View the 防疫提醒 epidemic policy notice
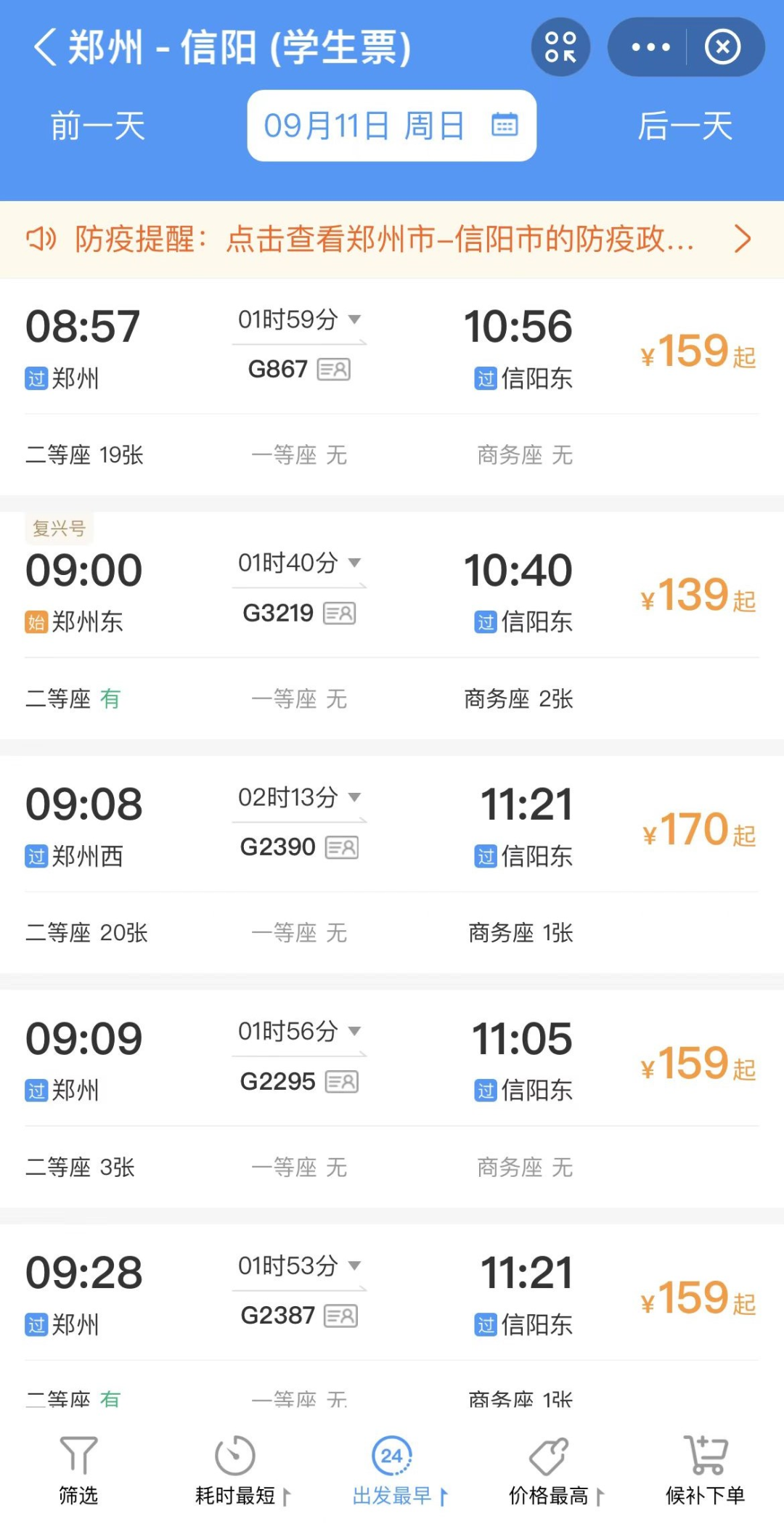The height and width of the screenshot is (1524, 784). pyautogui.click(x=392, y=240)
